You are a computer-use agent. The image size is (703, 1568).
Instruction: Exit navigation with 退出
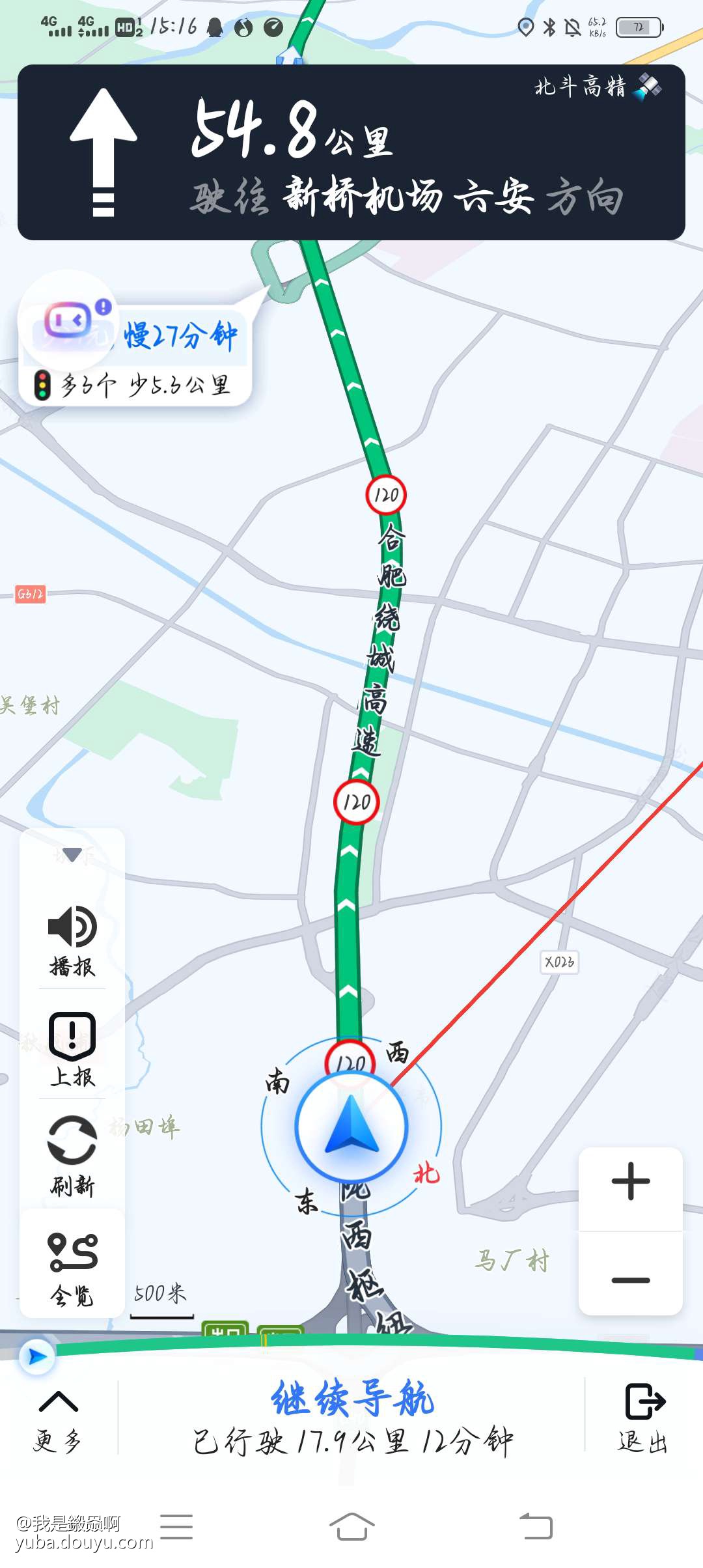click(643, 1418)
